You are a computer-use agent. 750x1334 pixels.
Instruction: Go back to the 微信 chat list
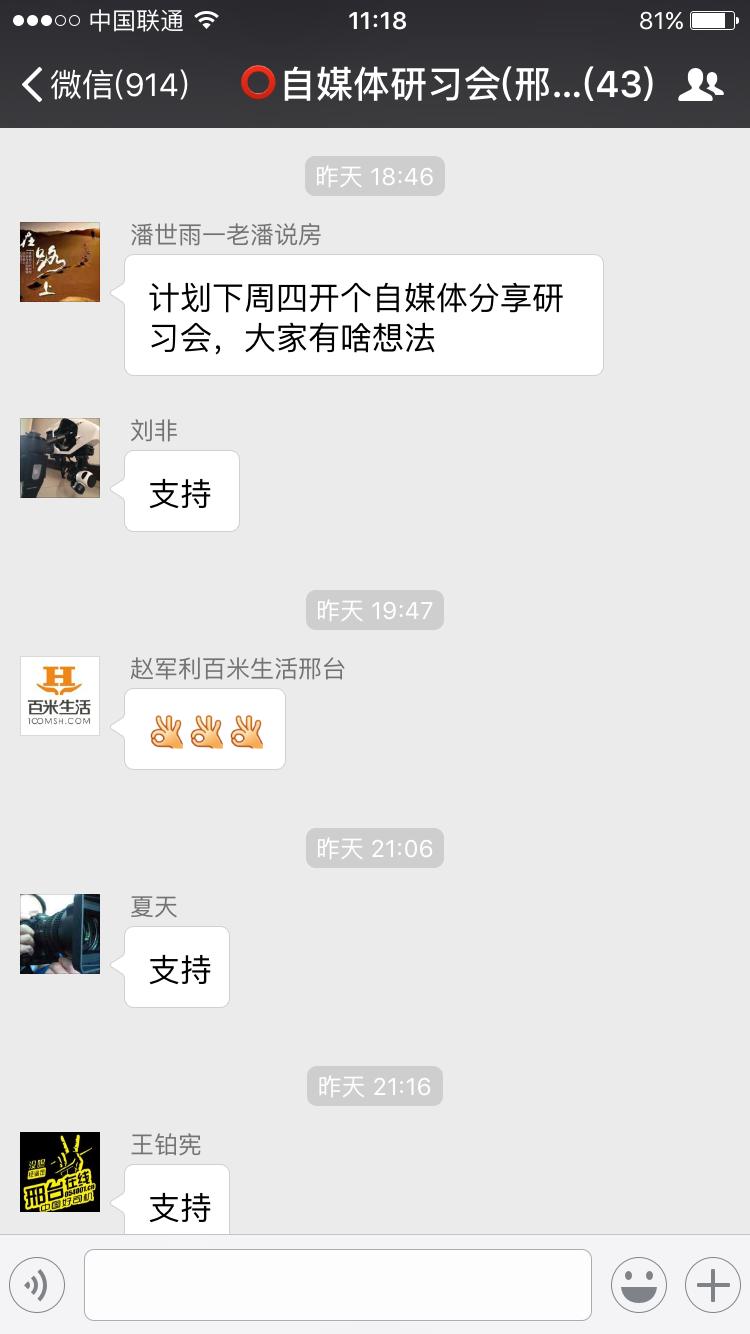(104, 85)
